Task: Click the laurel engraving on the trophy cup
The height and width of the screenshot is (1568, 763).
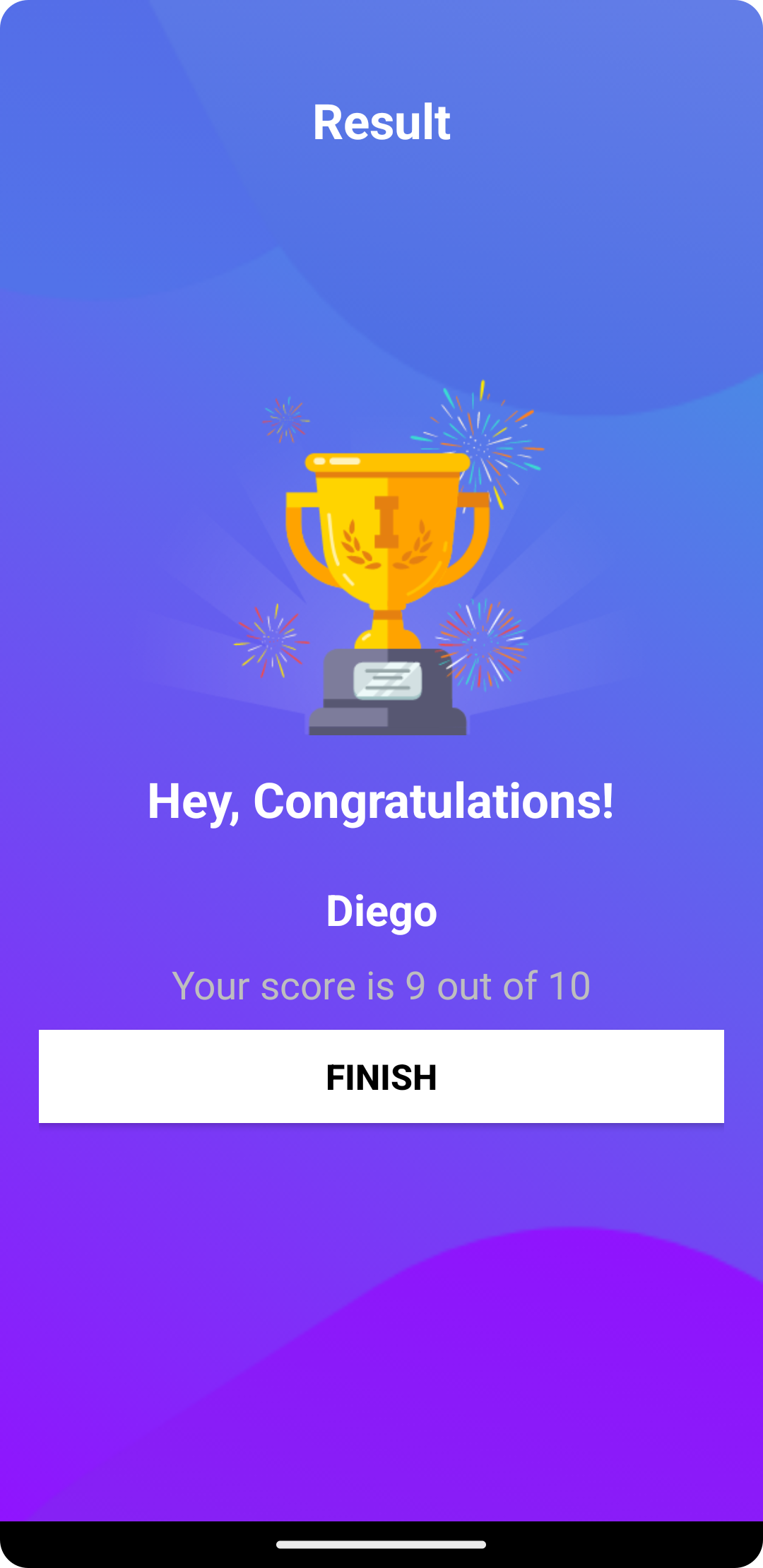Action: [x=360, y=544]
